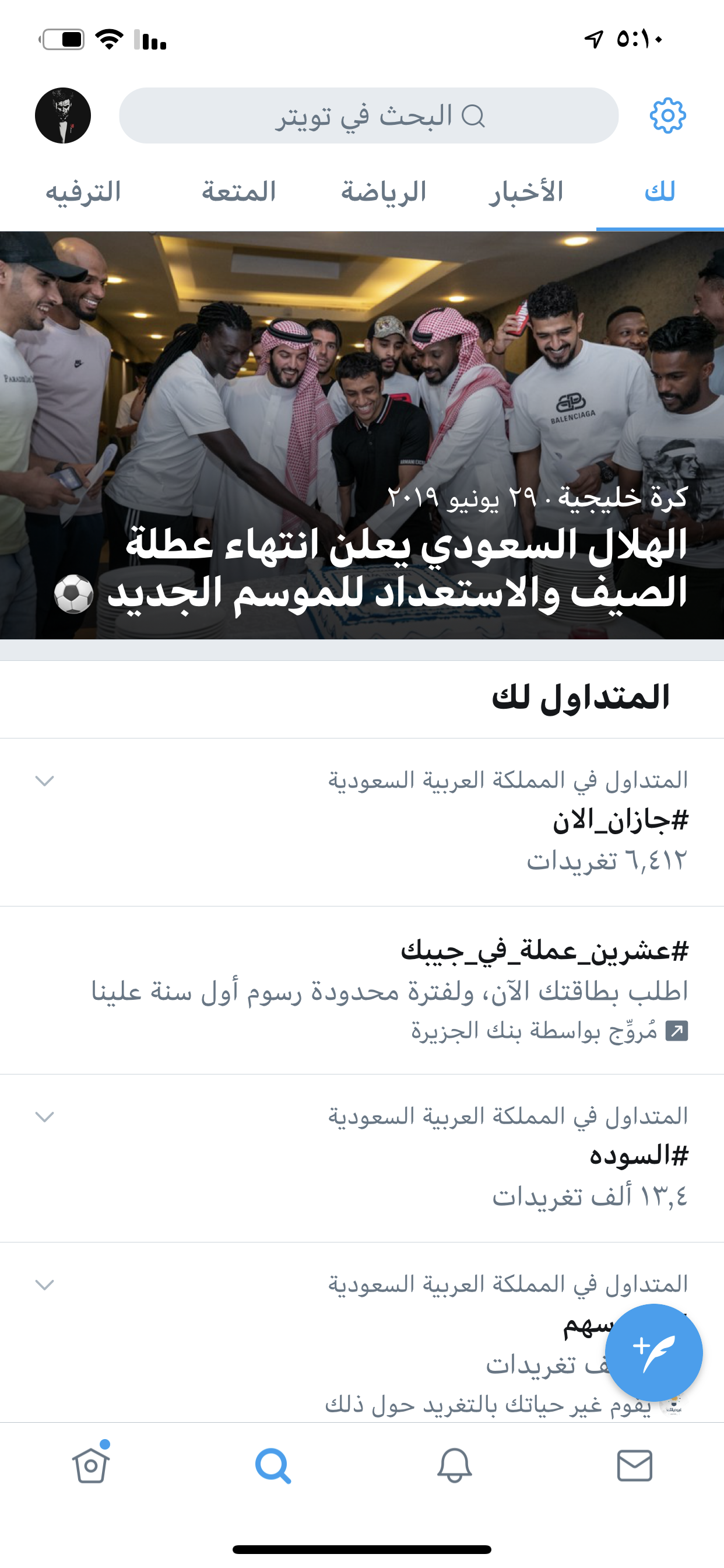
Task: Open the notifications bell tab
Action: click(455, 1465)
